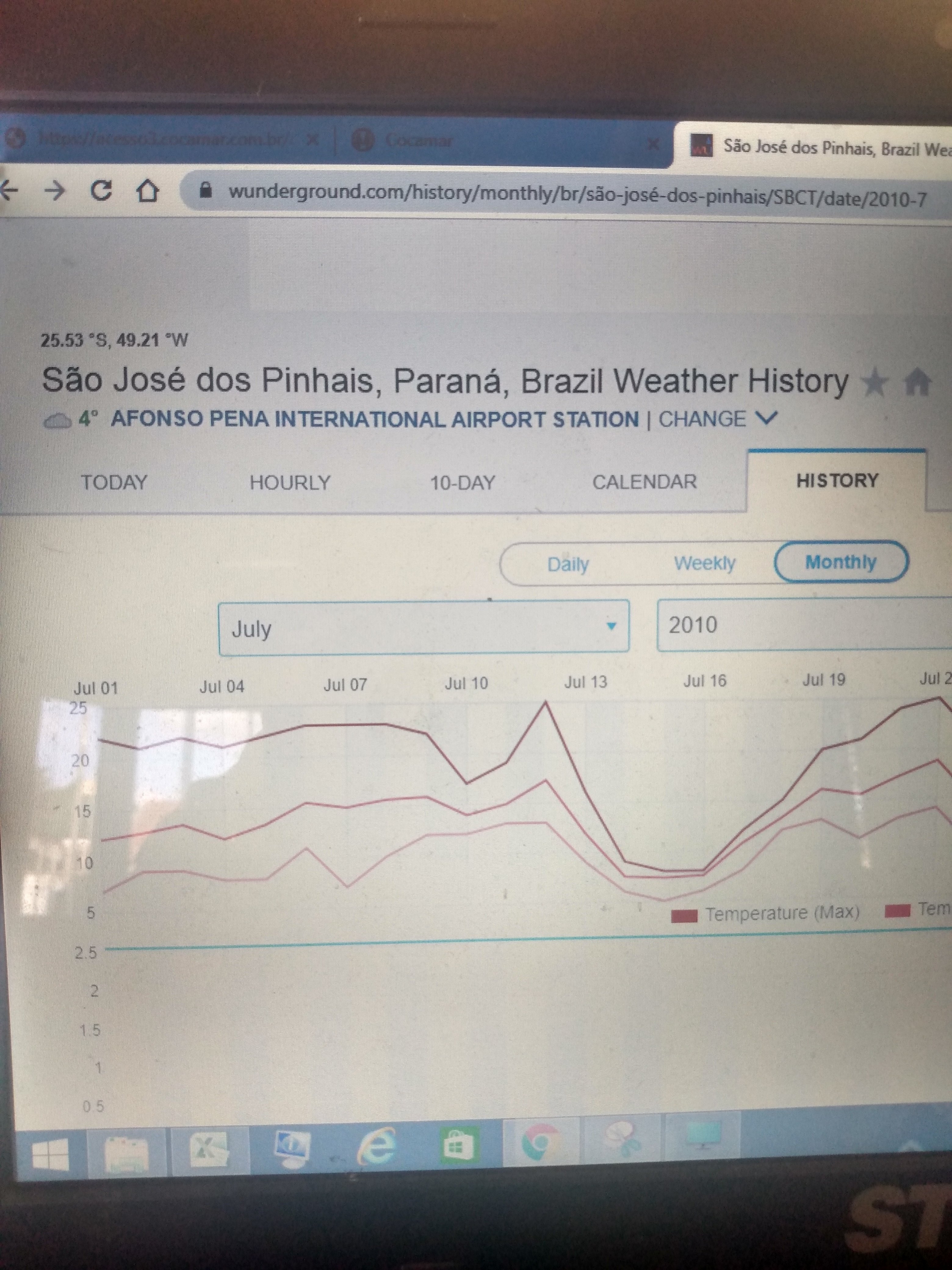This screenshot has width=952, height=1270.
Task: Open the browser home page
Action: tap(147, 191)
